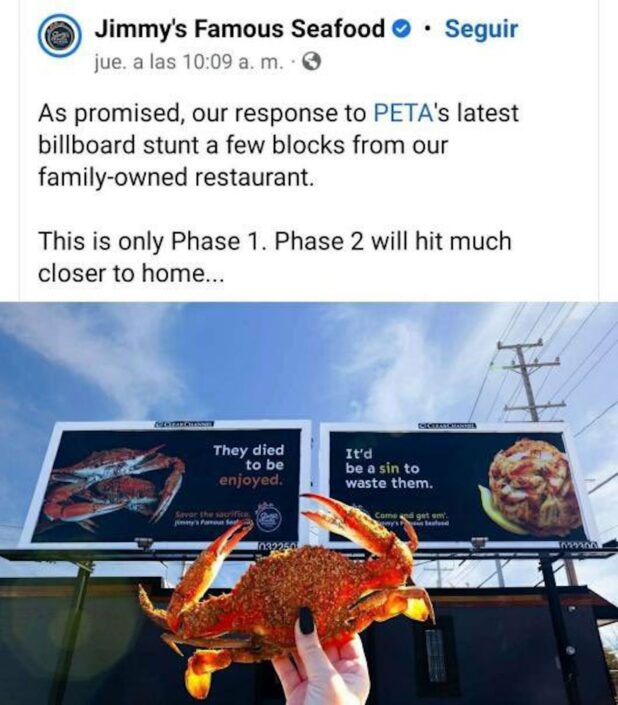The image size is (618, 705).
Task: Open Jimmy's Famous Seafood profile picture
Action: pos(58,39)
